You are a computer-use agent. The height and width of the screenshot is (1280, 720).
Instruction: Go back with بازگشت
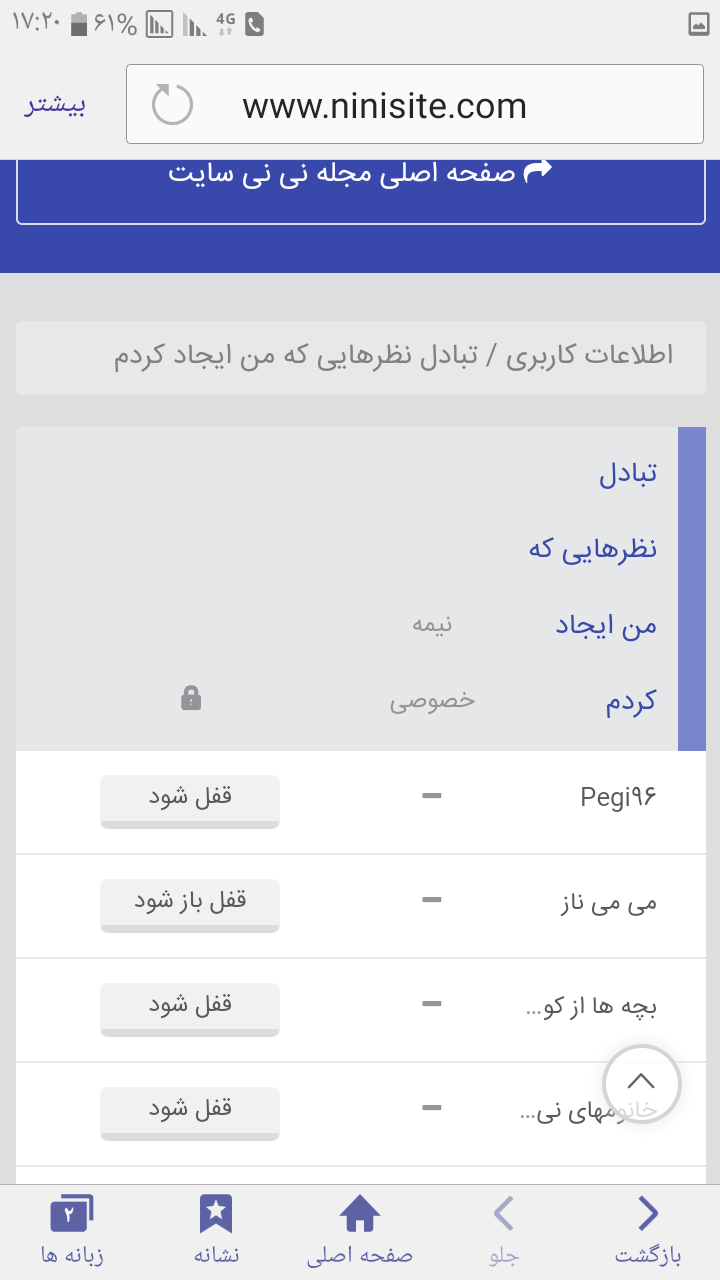[648, 1230]
